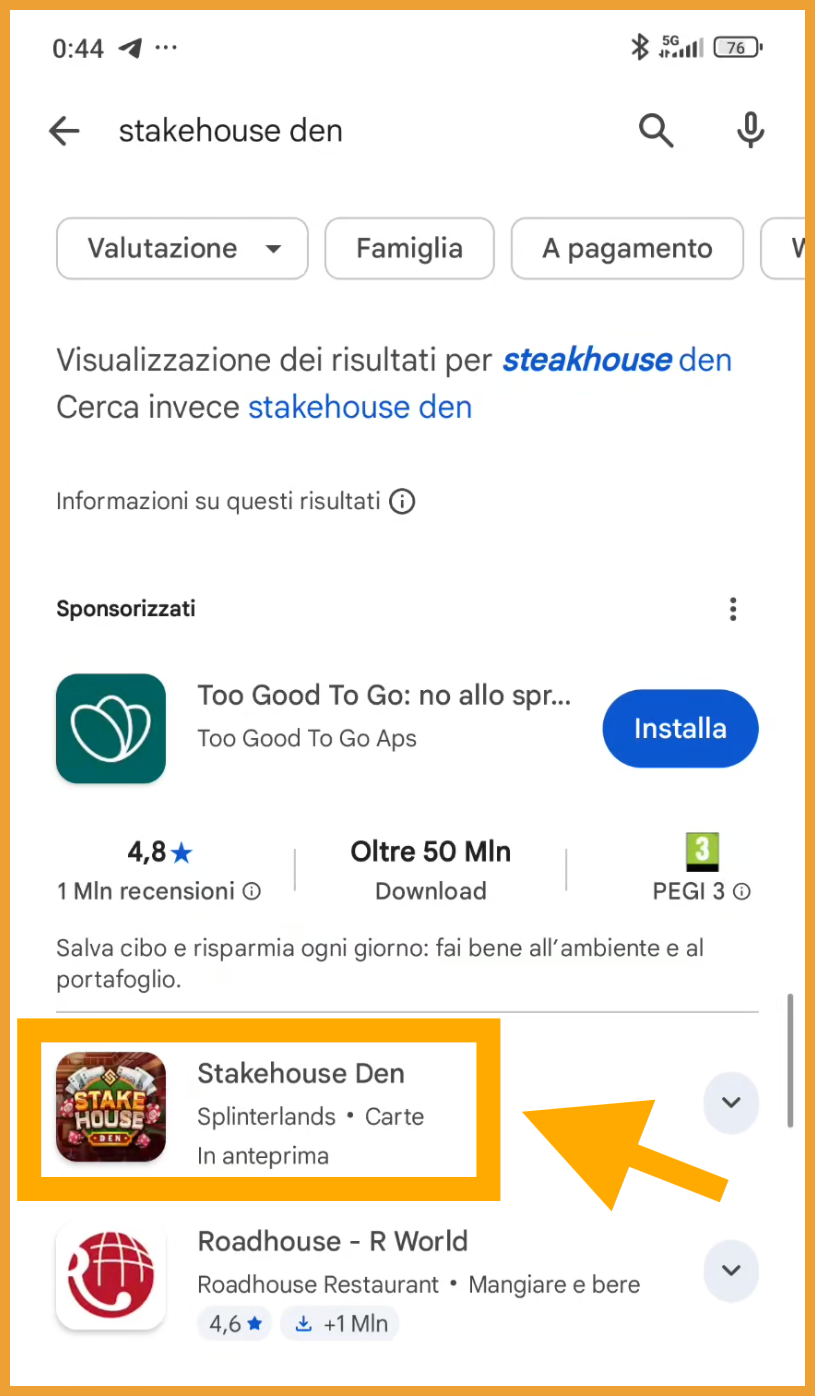Search instead for 'stakehouse den'
This screenshot has width=815, height=1396.
coord(360,407)
